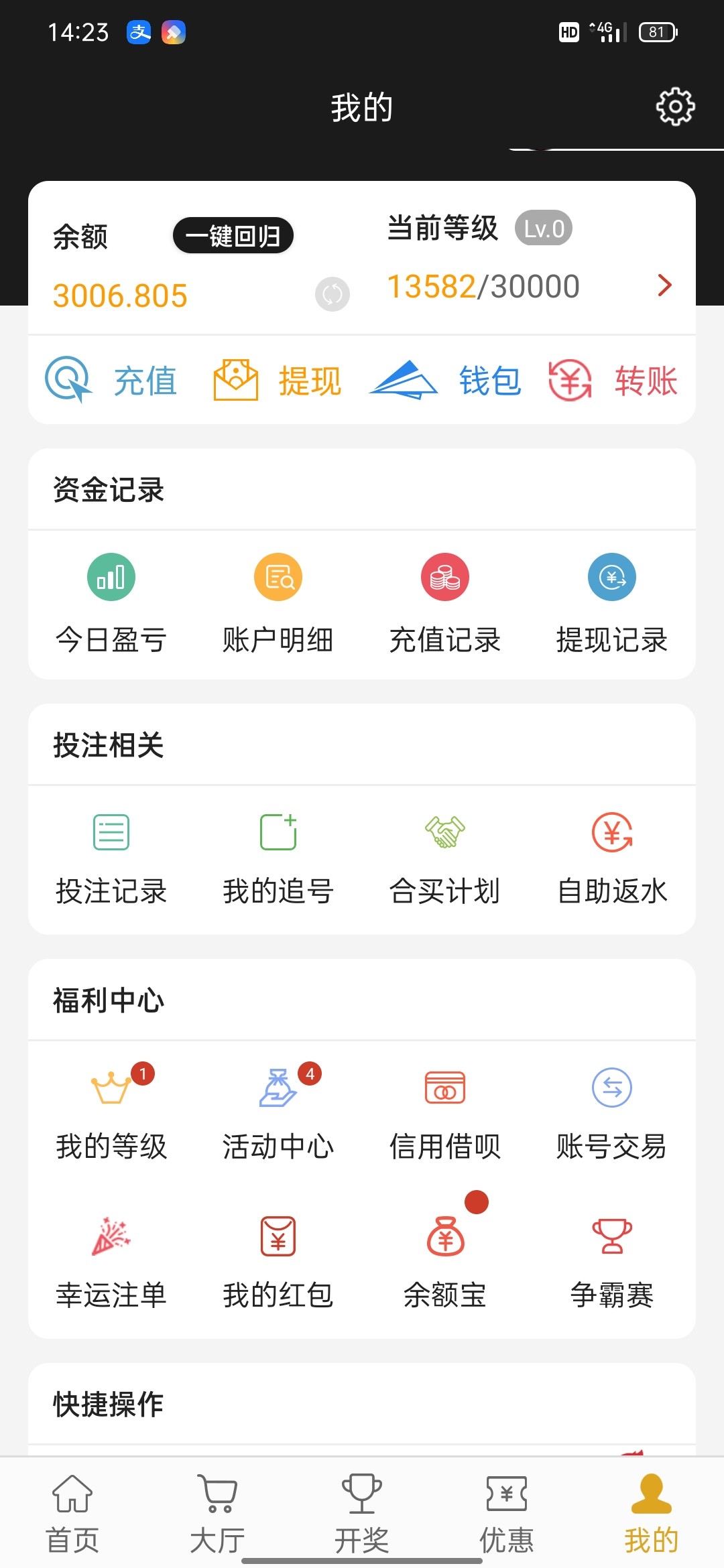View 今日盈亏 profit and loss
Viewport: 724px width, 1568px height.
pyautogui.click(x=111, y=603)
